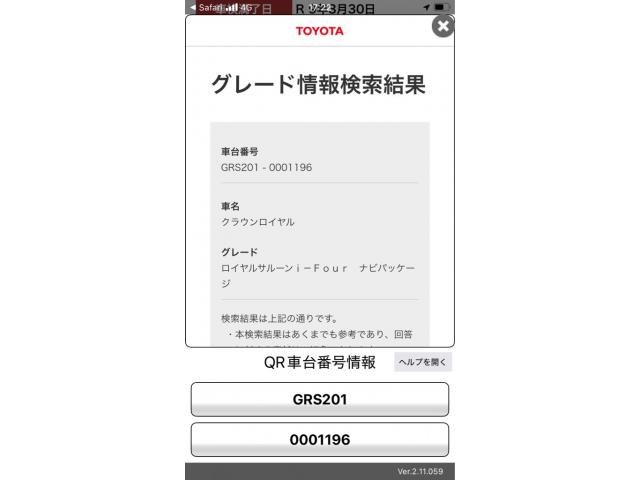
Task: Tap the GRS201 model code button
Action: 319,399
